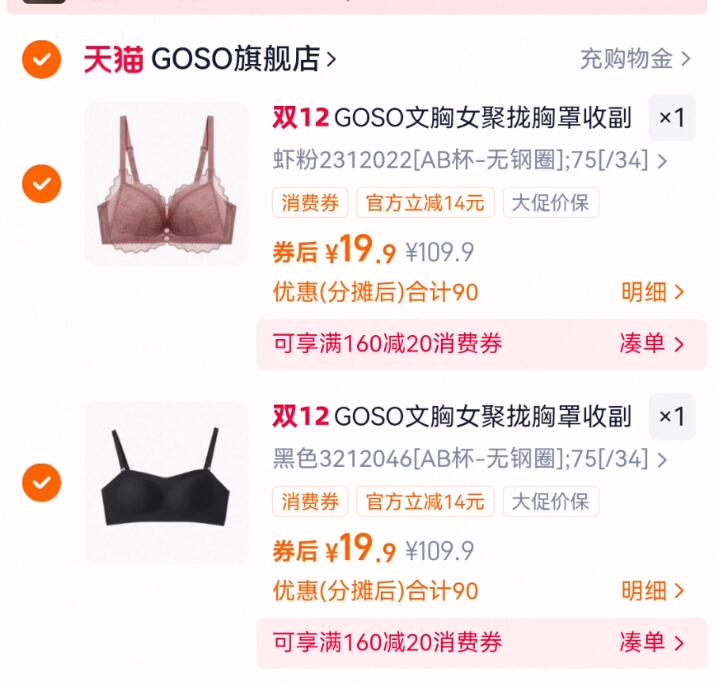Deselect the 黑色 bra item checkbox
This screenshot has height=685, width=716.
[41, 483]
